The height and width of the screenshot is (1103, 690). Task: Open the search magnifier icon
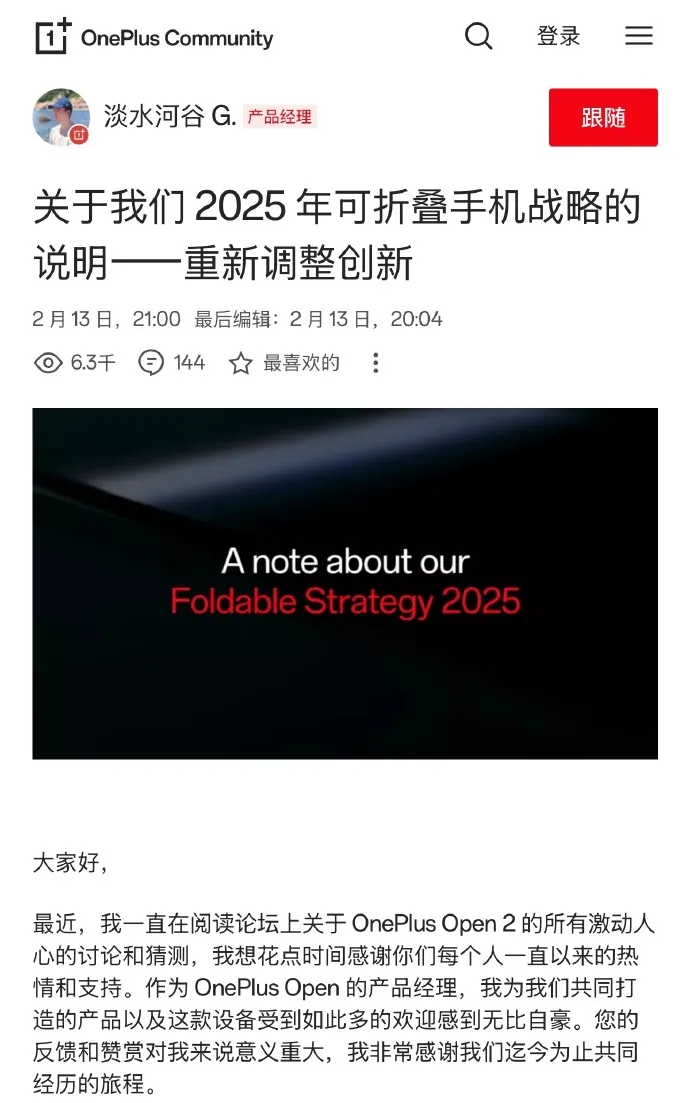[479, 37]
